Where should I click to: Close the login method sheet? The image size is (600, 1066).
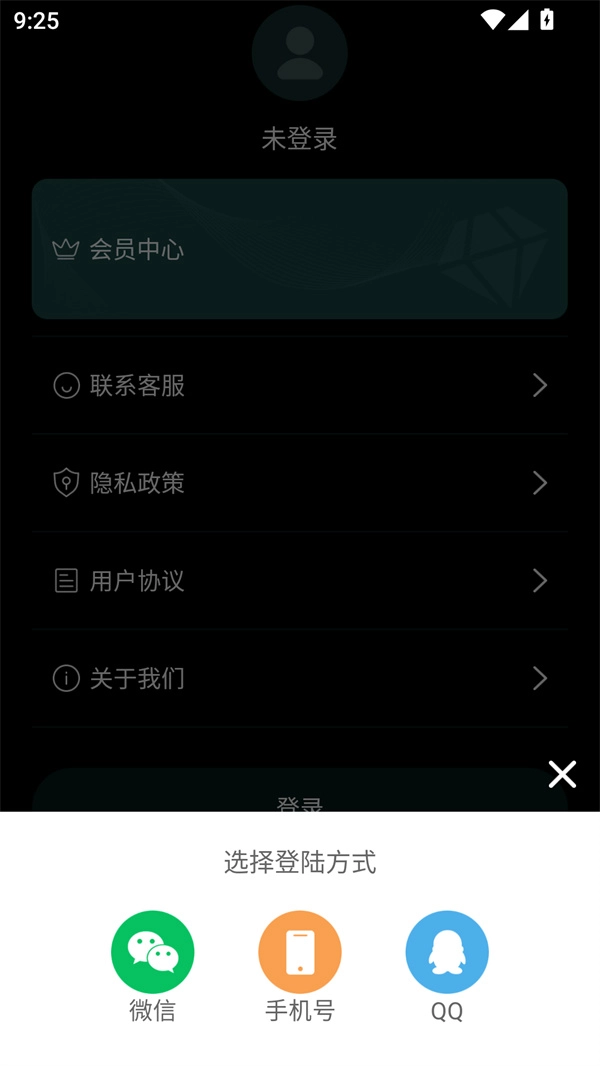point(562,774)
